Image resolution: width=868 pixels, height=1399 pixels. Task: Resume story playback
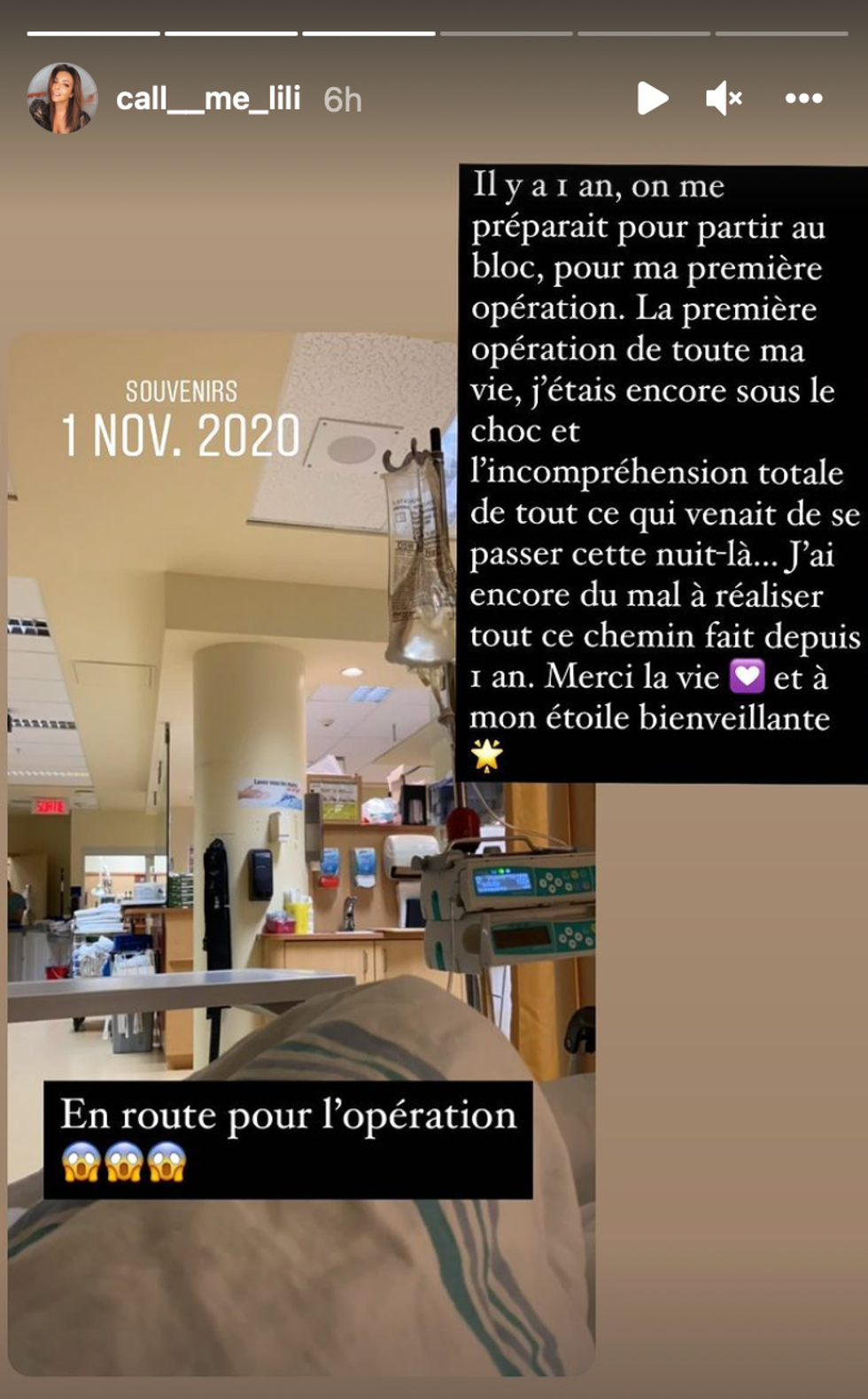coord(652,98)
